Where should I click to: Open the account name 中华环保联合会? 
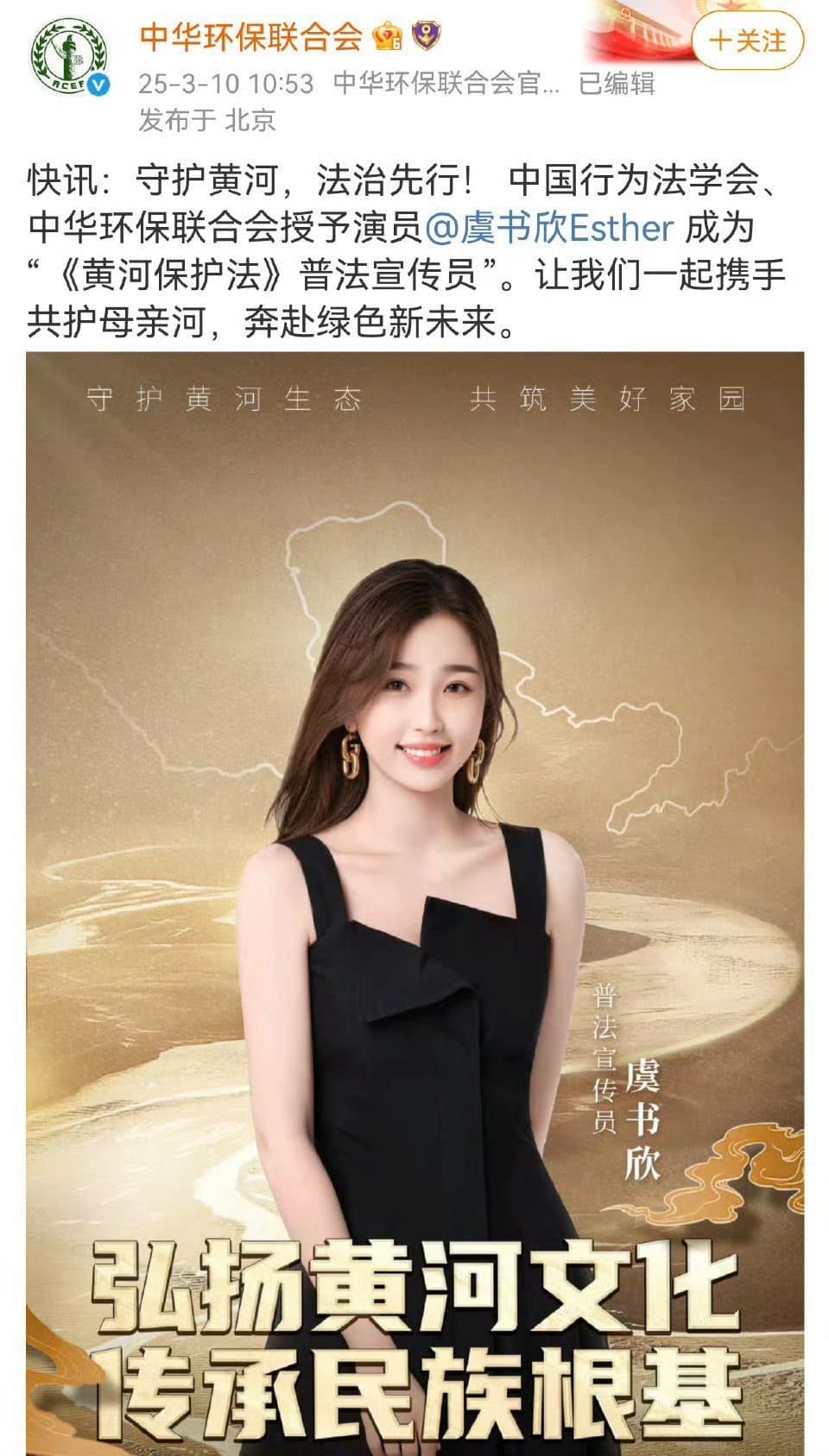(250, 37)
